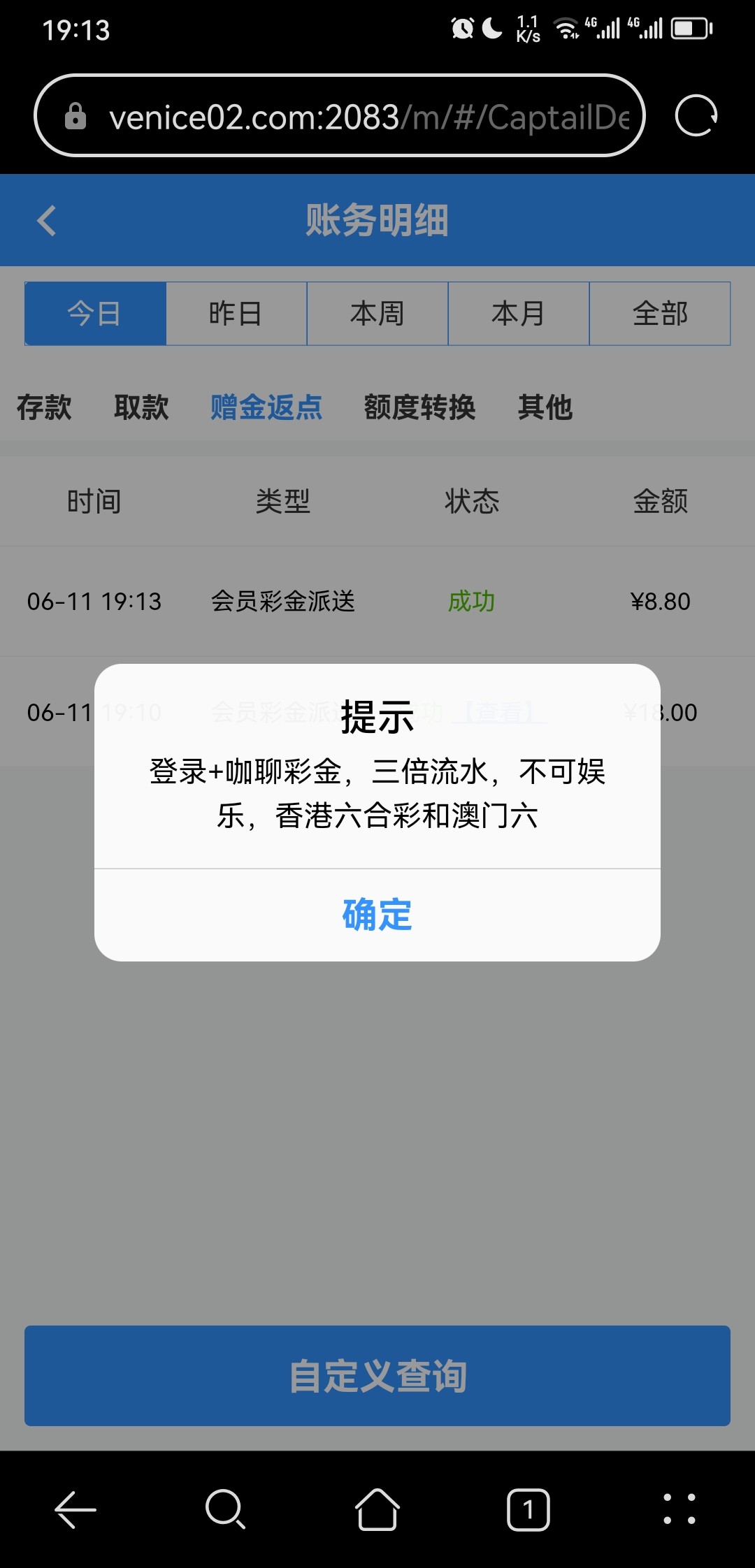Select the 今日 date filter
Image resolution: width=755 pixels, height=1568 pixels.
tap(95, 314)
